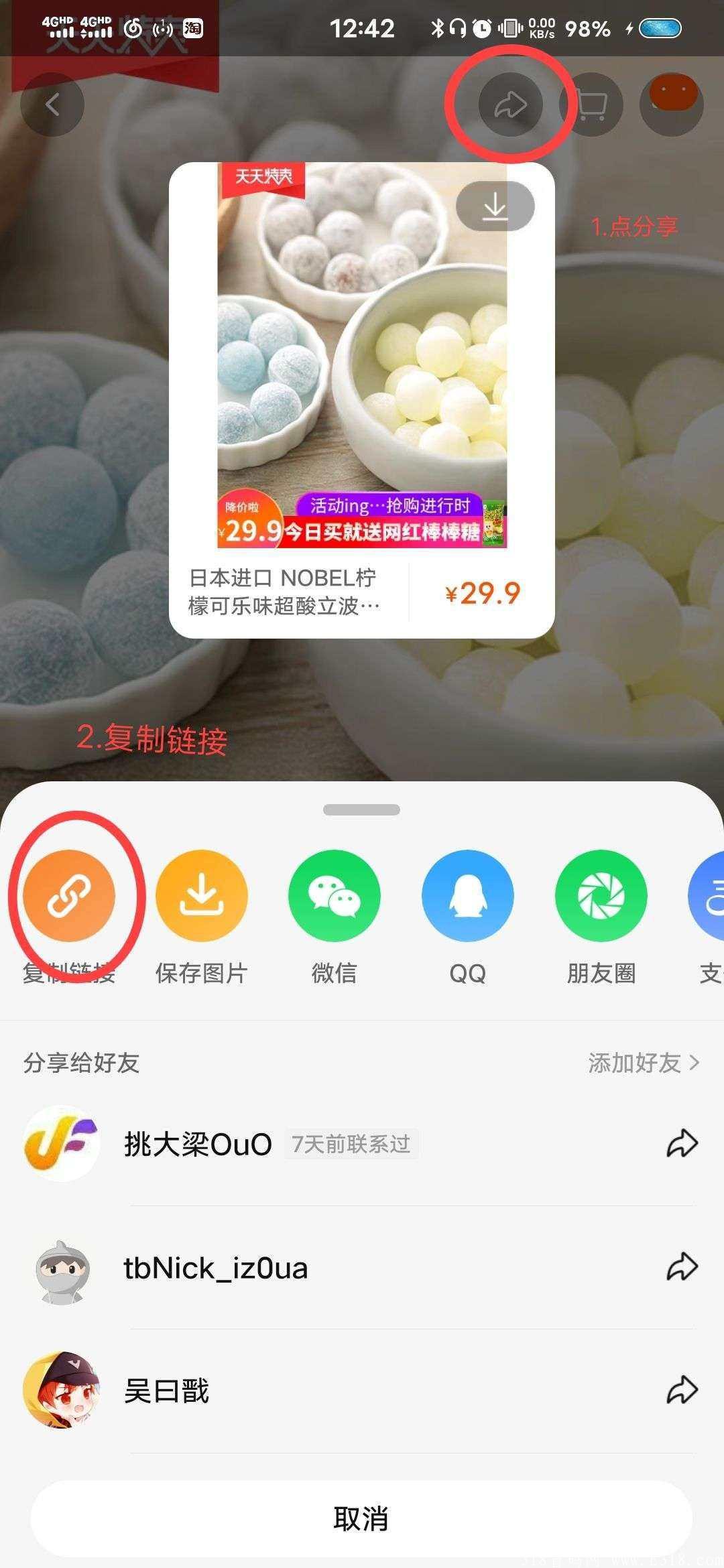Image resolution: width=724 pixels, height=1568 pixels.
Task: Tap the copy link icon
Action: 70,895
